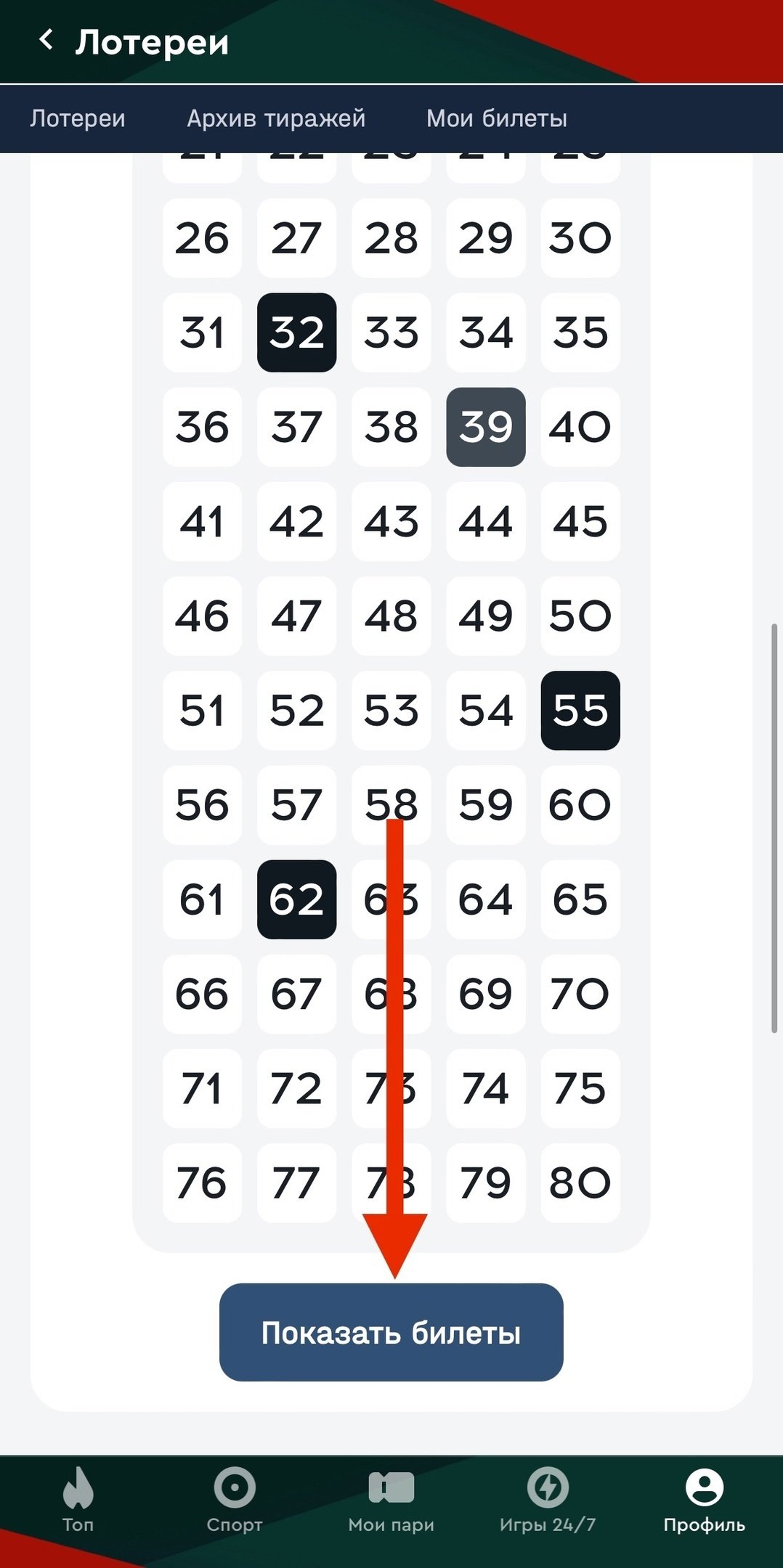The image size is (783, 1568).
Task: Choose number 44
Action: click(485, 521)
